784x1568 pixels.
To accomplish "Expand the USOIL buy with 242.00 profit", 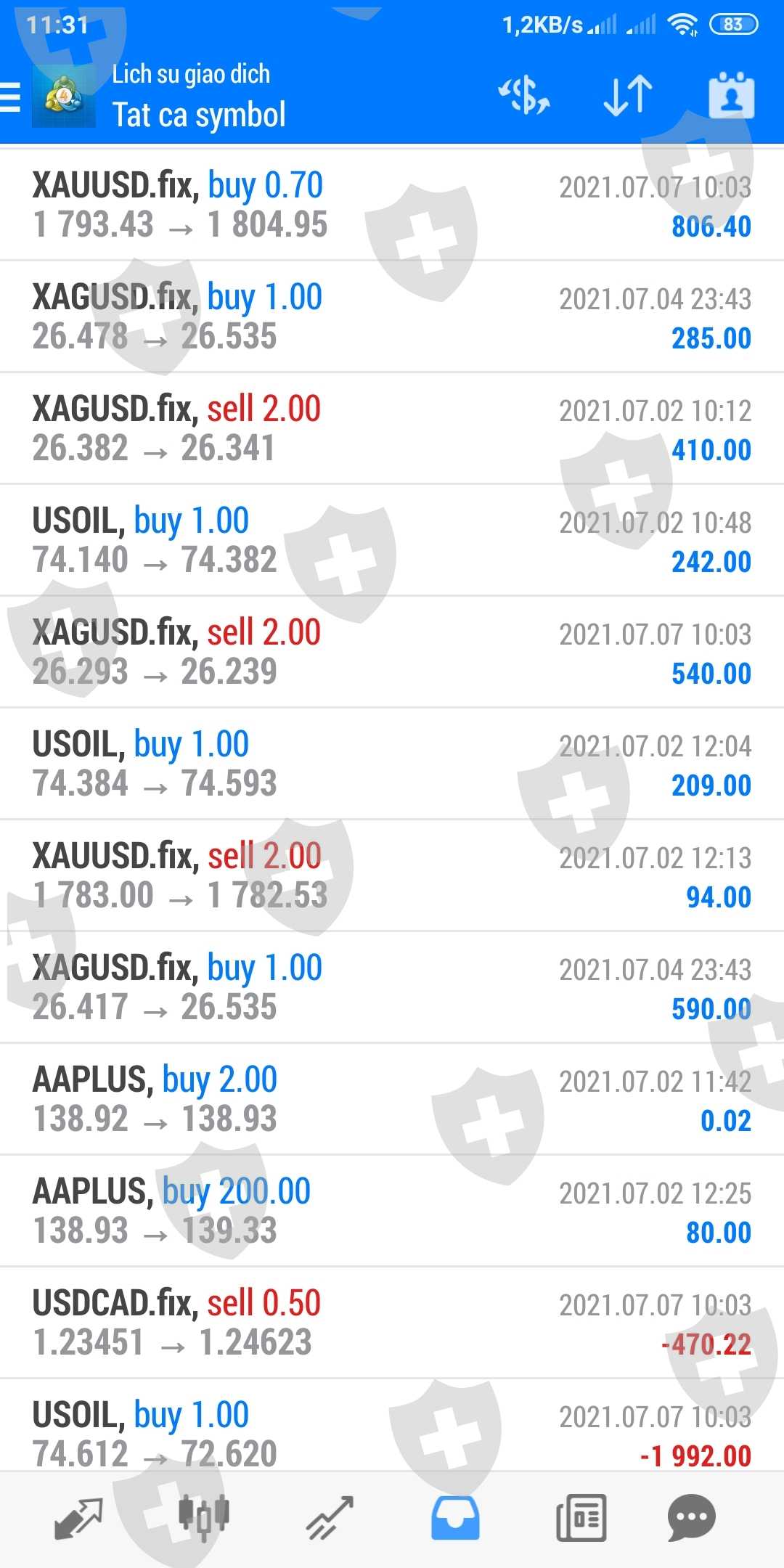I will click(x=392, y=540).
